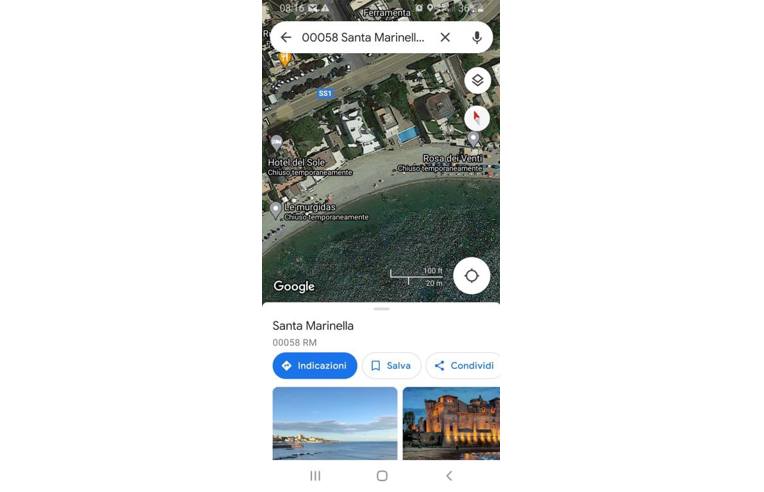
Task: Open the Rosa dei Venti map marker
Action: (474, 141)
